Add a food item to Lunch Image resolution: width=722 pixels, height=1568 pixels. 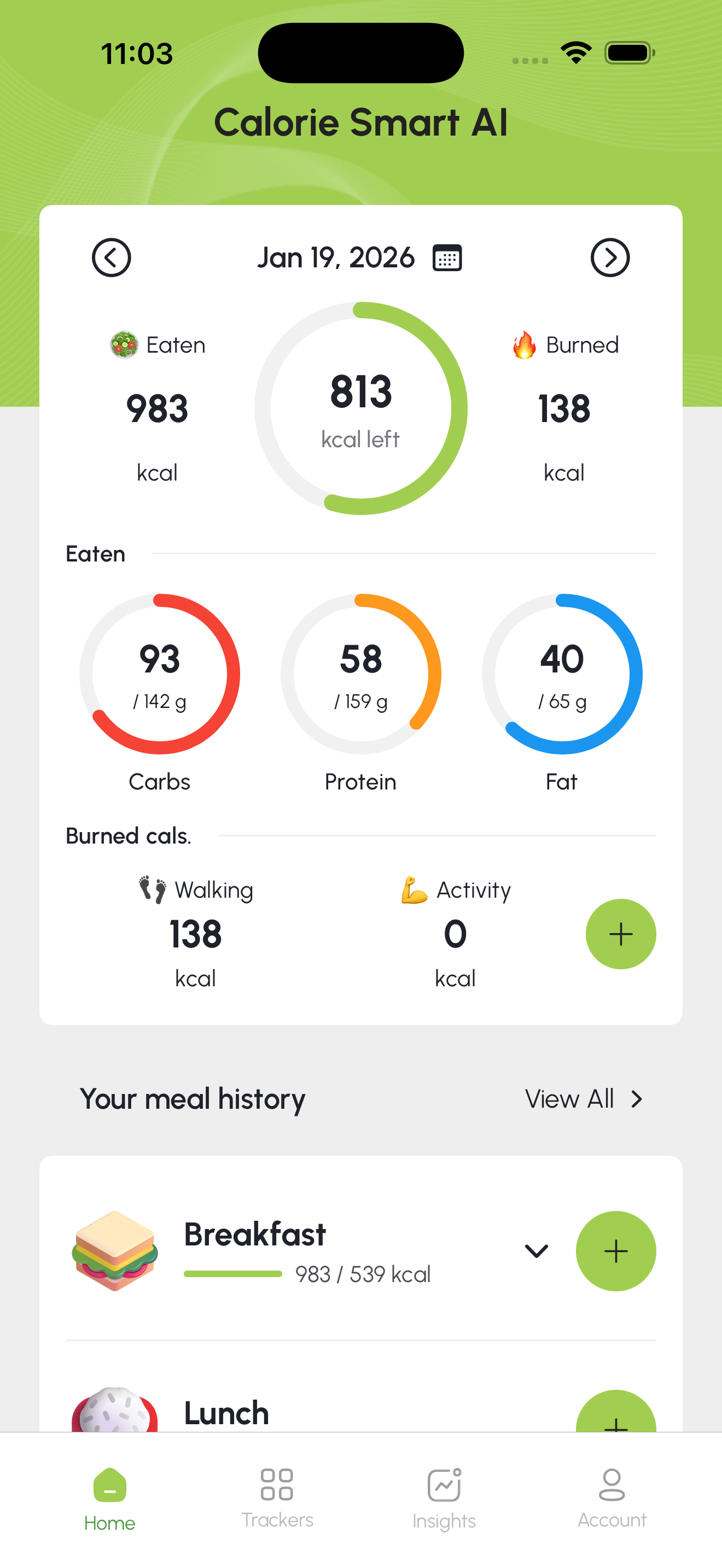pos(616,1424)
